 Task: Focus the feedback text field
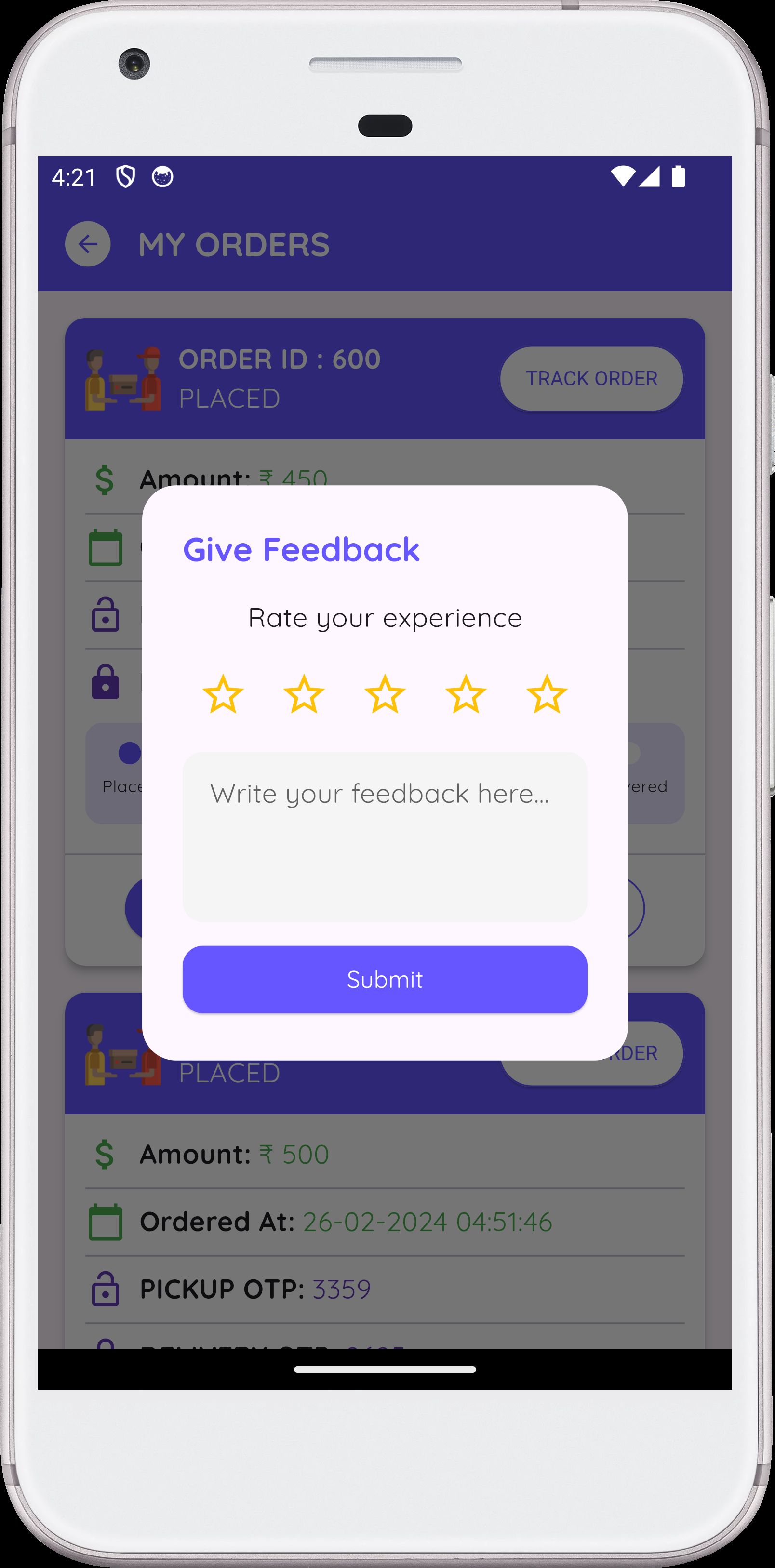coord(385,837)
